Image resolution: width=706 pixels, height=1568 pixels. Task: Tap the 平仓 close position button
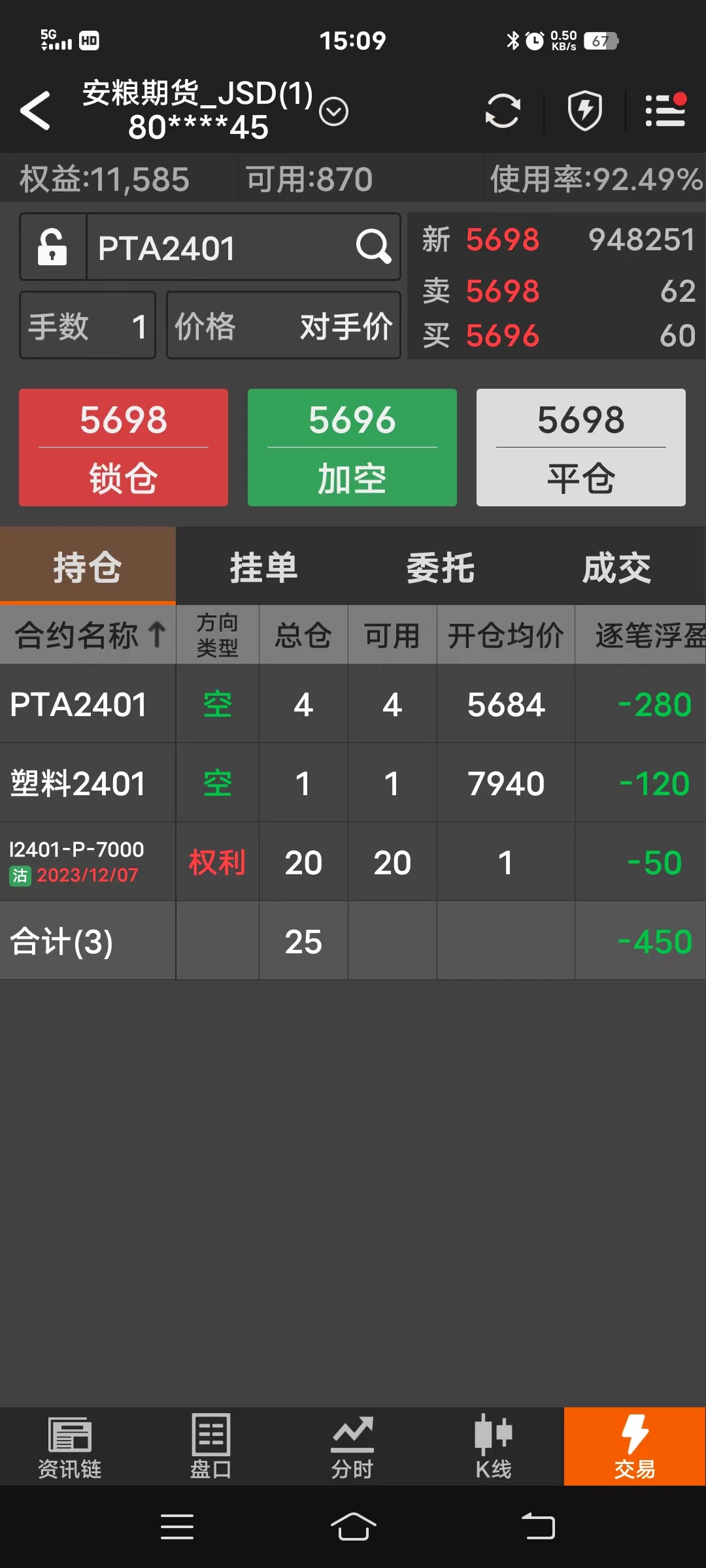580,448
